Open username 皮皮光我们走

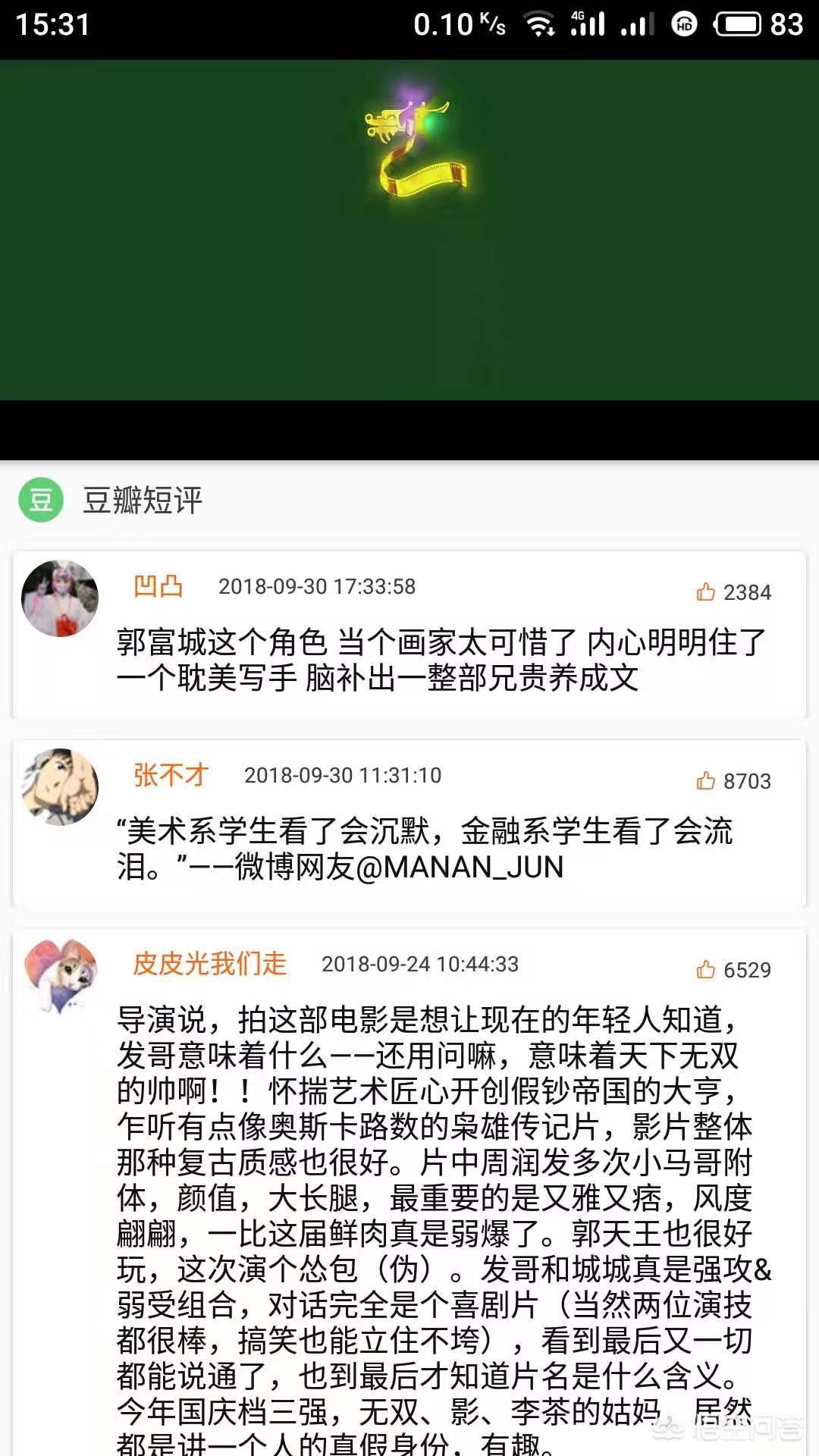(210, 964)
